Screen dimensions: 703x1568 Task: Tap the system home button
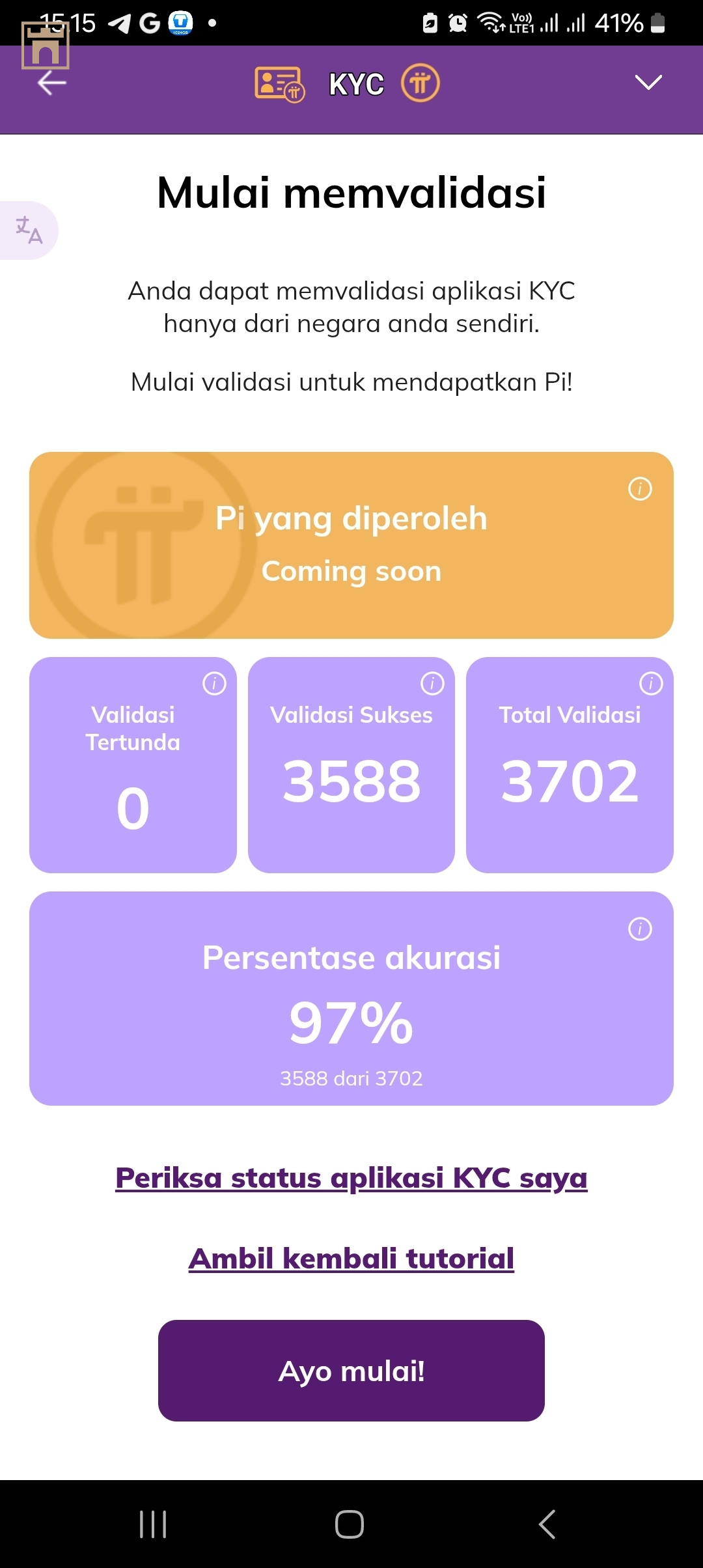(350, 1524)
